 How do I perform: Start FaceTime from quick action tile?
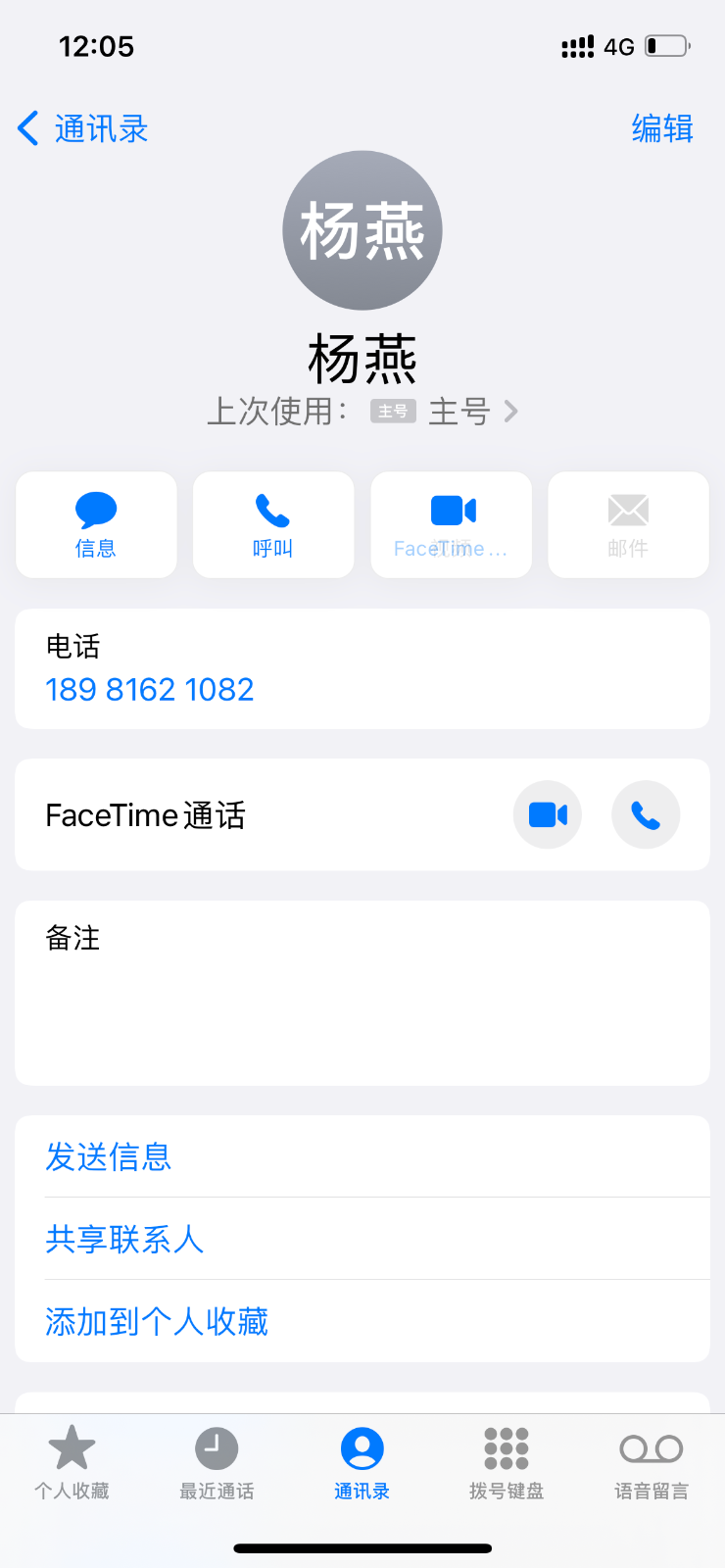point(451,524)
